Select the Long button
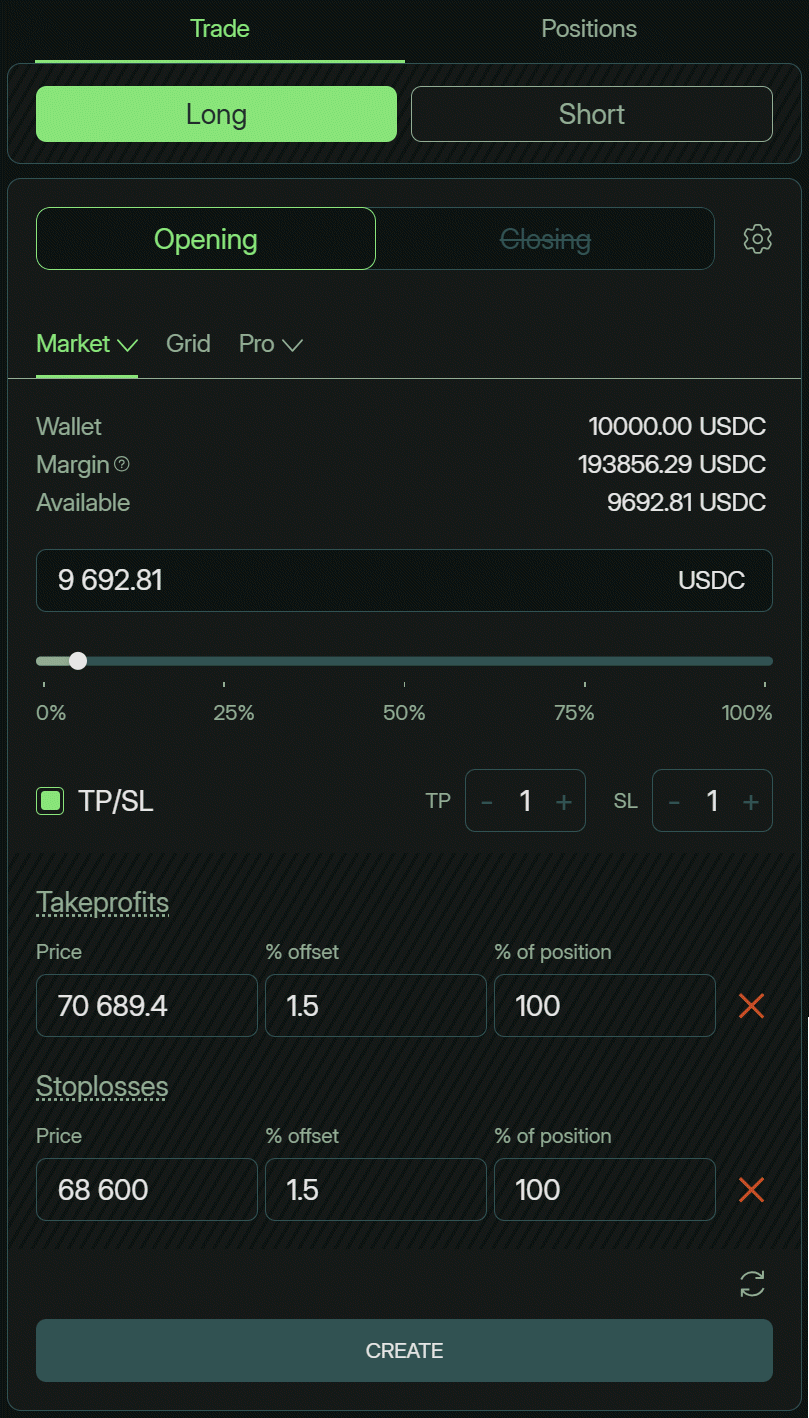 click(216, 113)
